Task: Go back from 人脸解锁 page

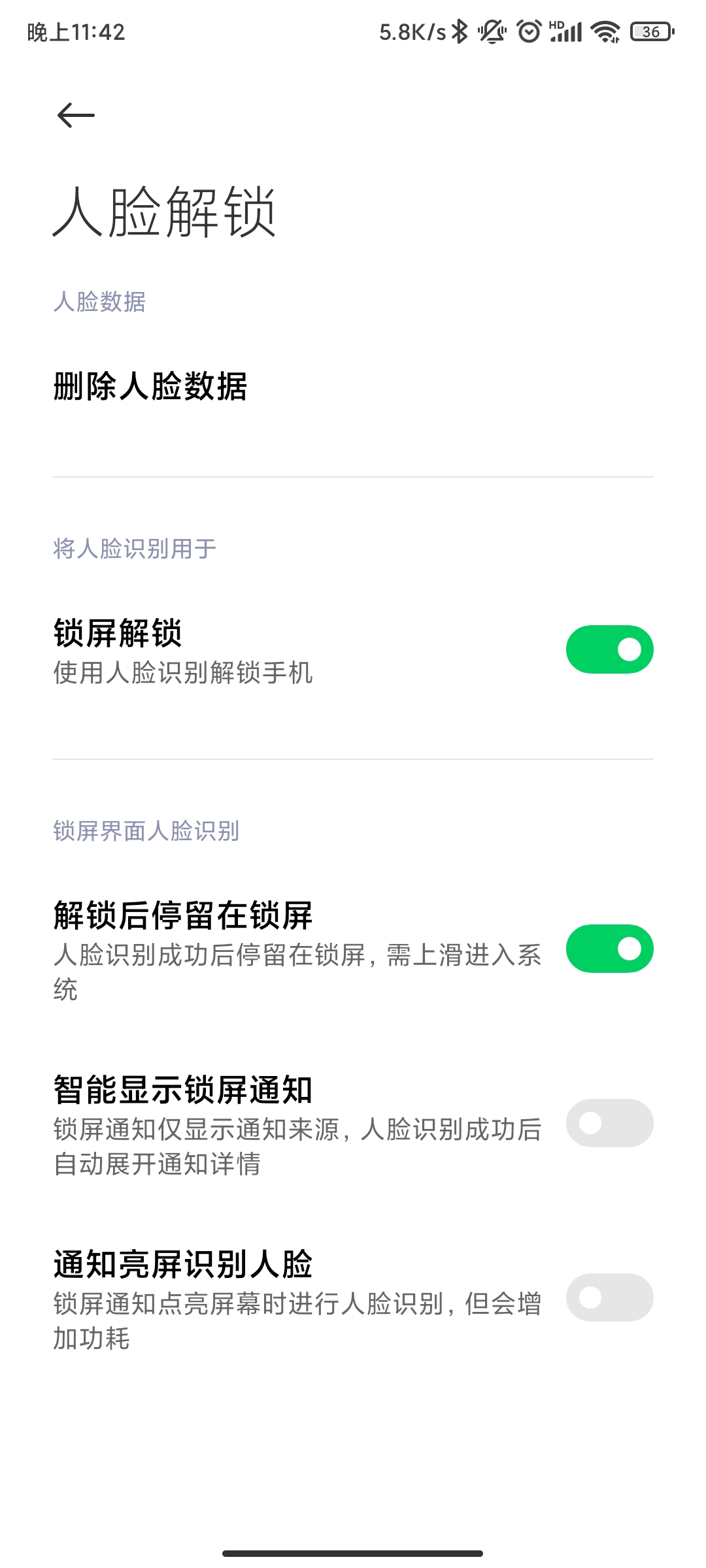Action: pos(76,116)
